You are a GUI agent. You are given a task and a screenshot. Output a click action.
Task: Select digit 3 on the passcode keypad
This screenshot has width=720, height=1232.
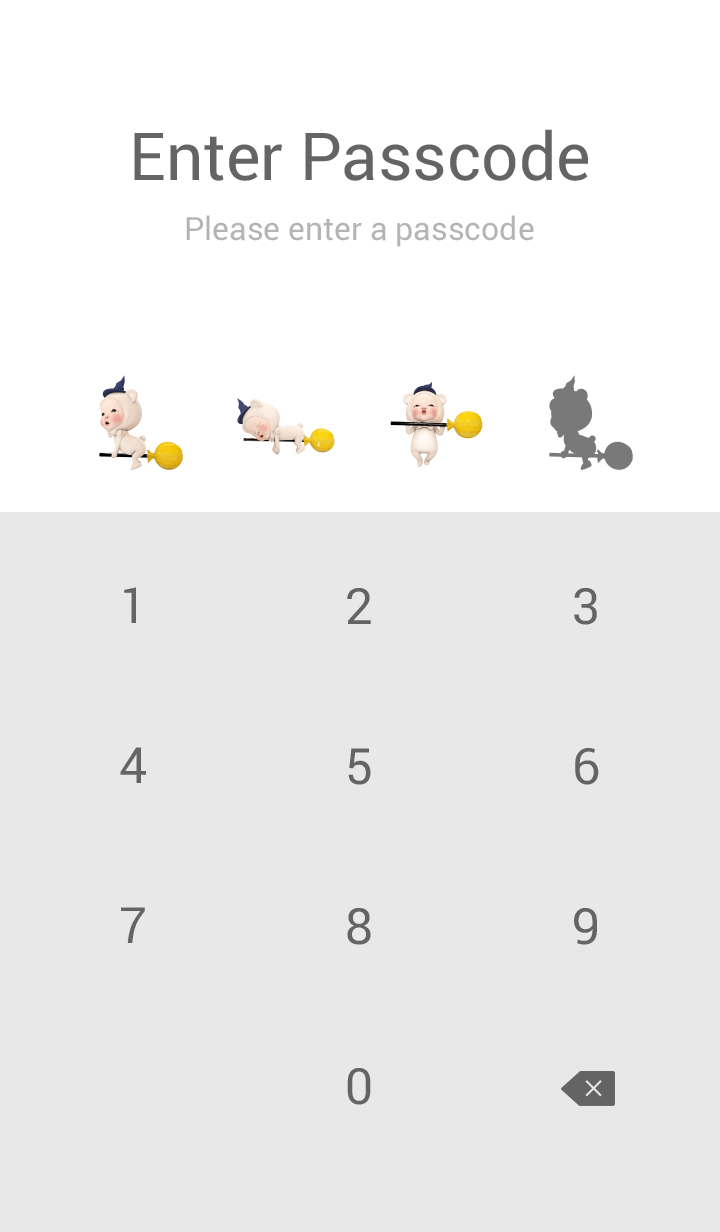[586, 606]
